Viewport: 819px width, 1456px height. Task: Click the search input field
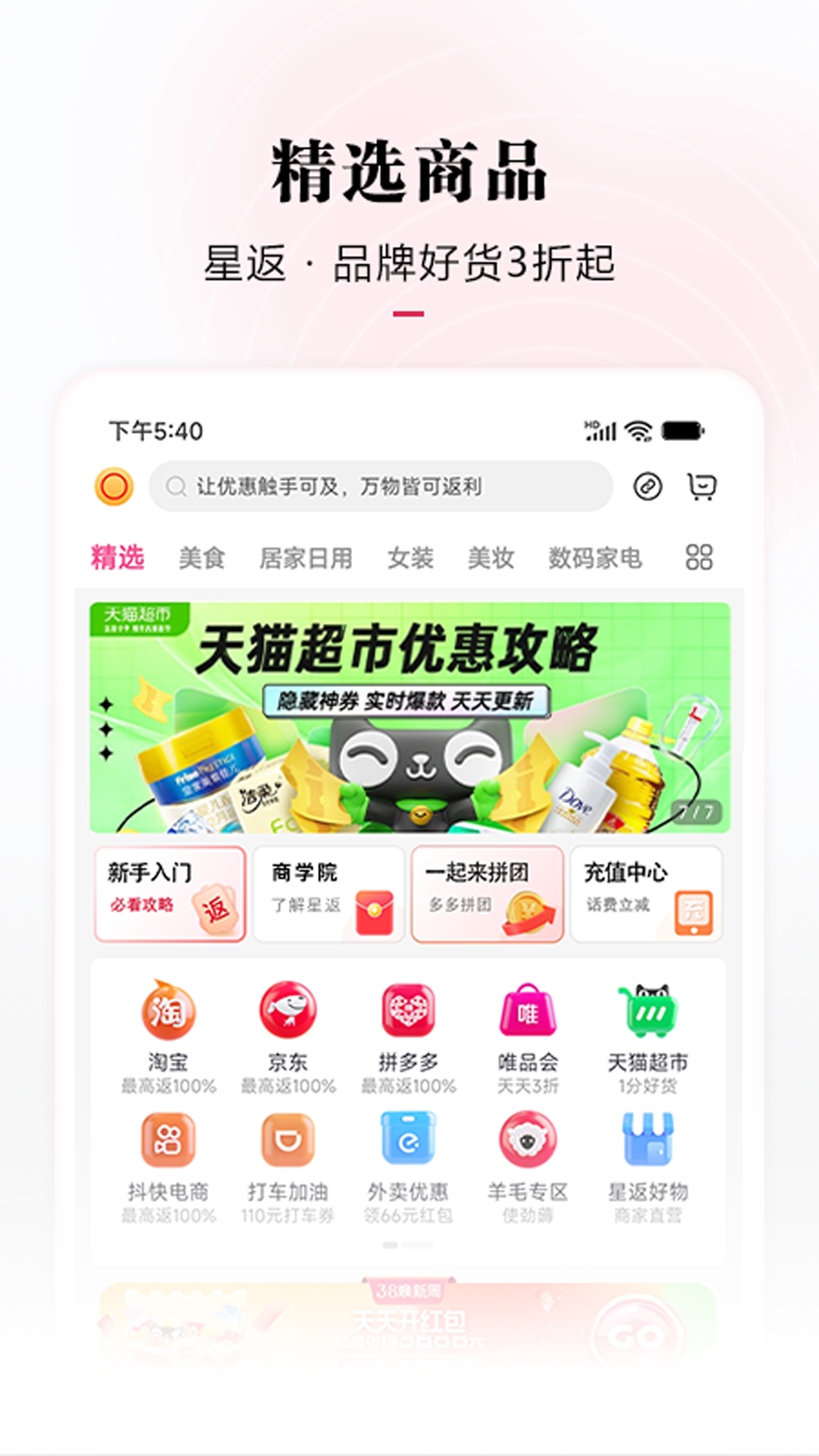click(379, 485)
